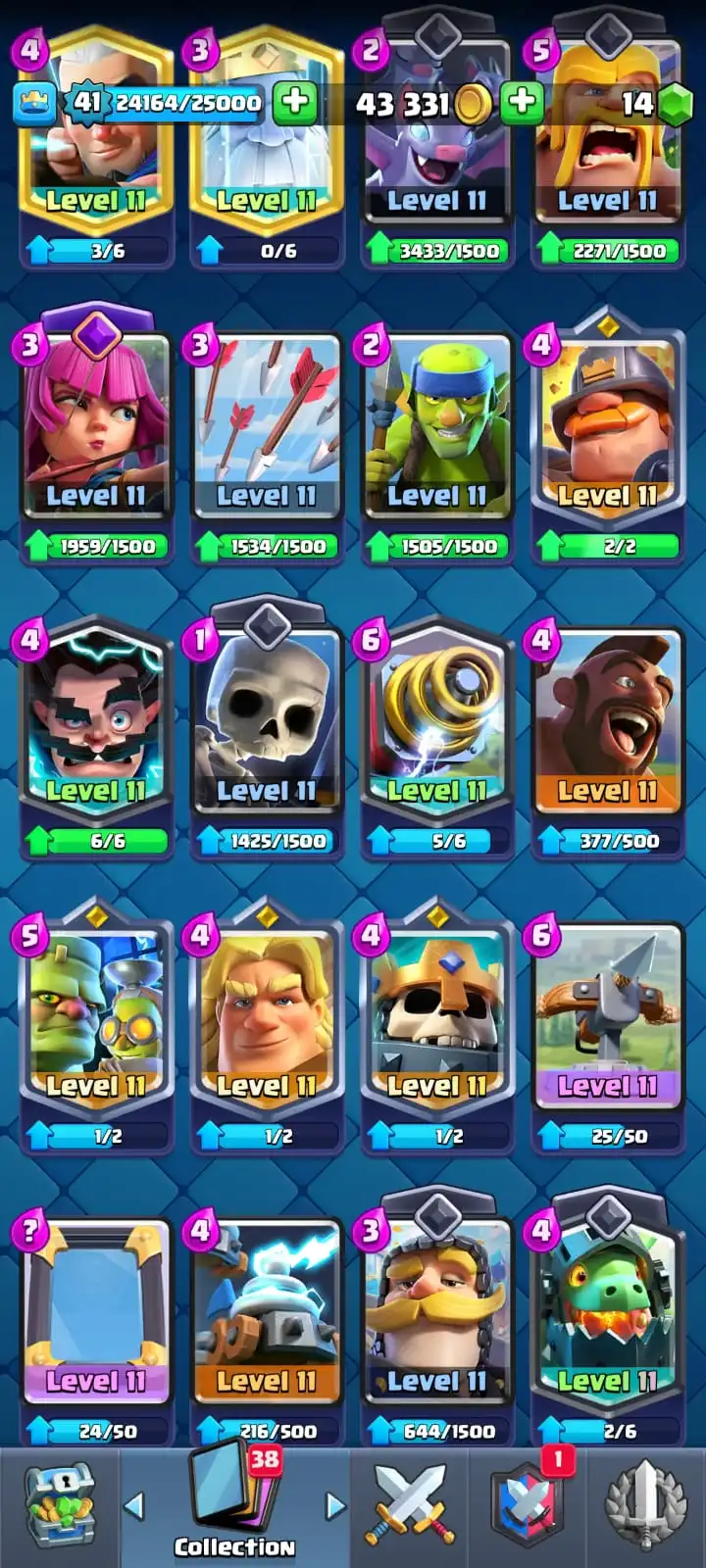706x1568 pixels.
Task: Select the Golden Knight card
Action: [266, 1019]
